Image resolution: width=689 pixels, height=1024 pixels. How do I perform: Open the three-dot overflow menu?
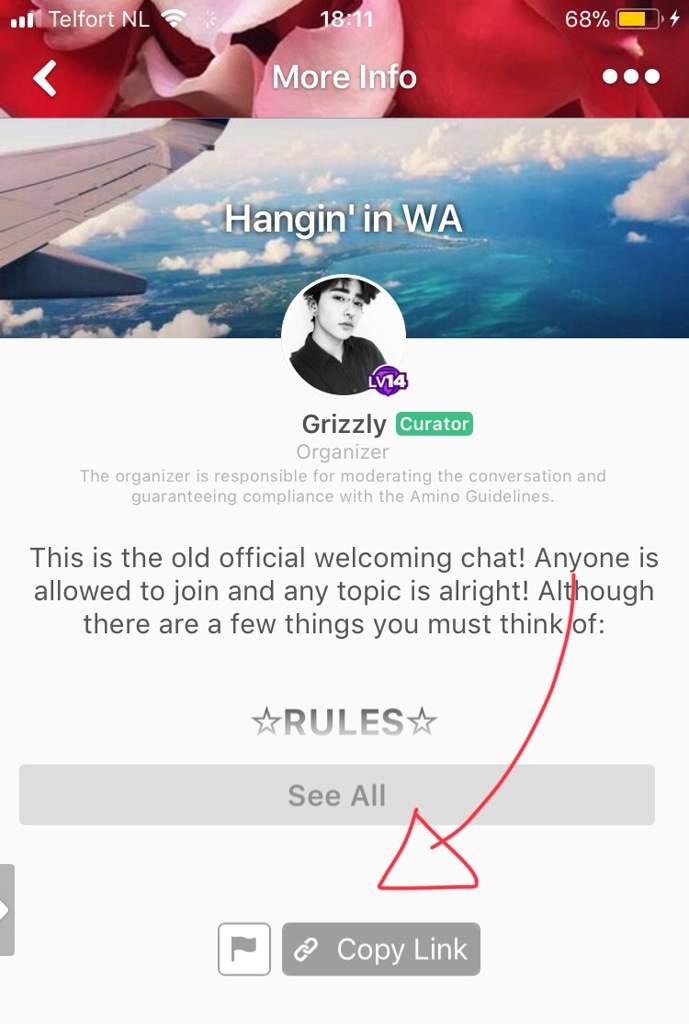tap(630, 77)
